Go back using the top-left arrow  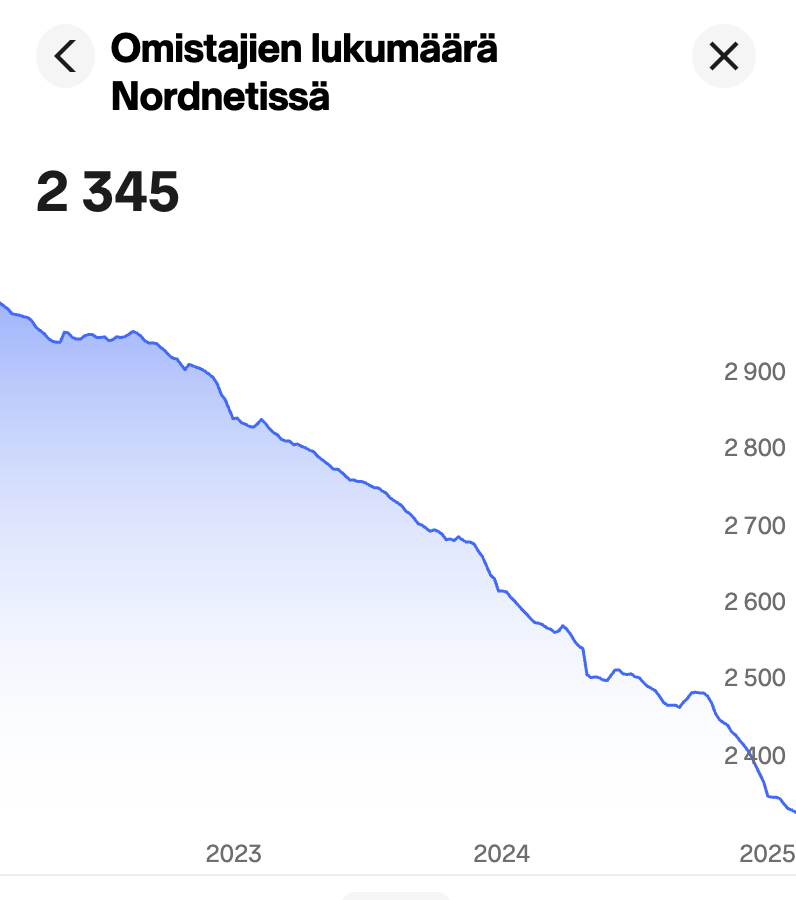pos(65,56)
